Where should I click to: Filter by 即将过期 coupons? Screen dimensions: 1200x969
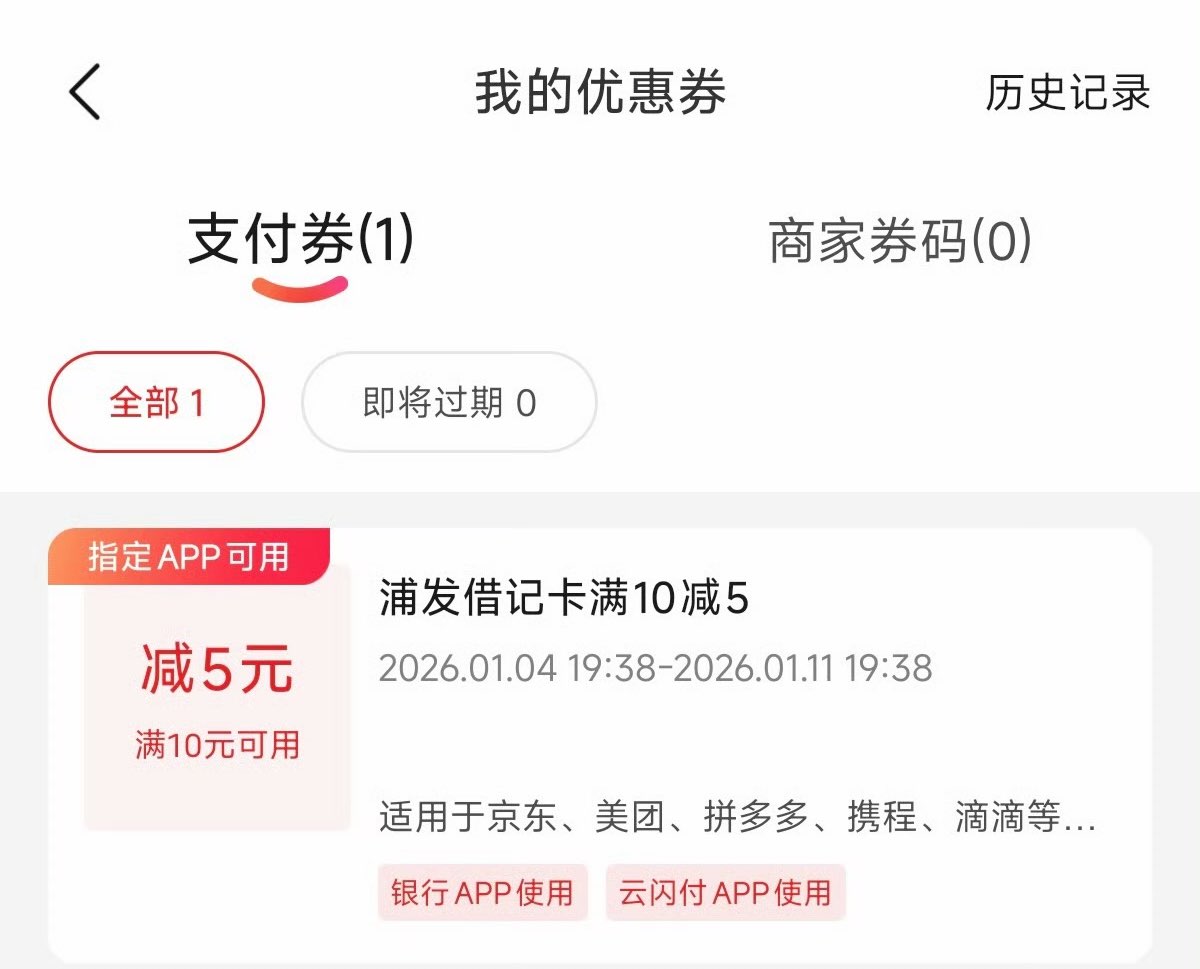coord(449,403)
